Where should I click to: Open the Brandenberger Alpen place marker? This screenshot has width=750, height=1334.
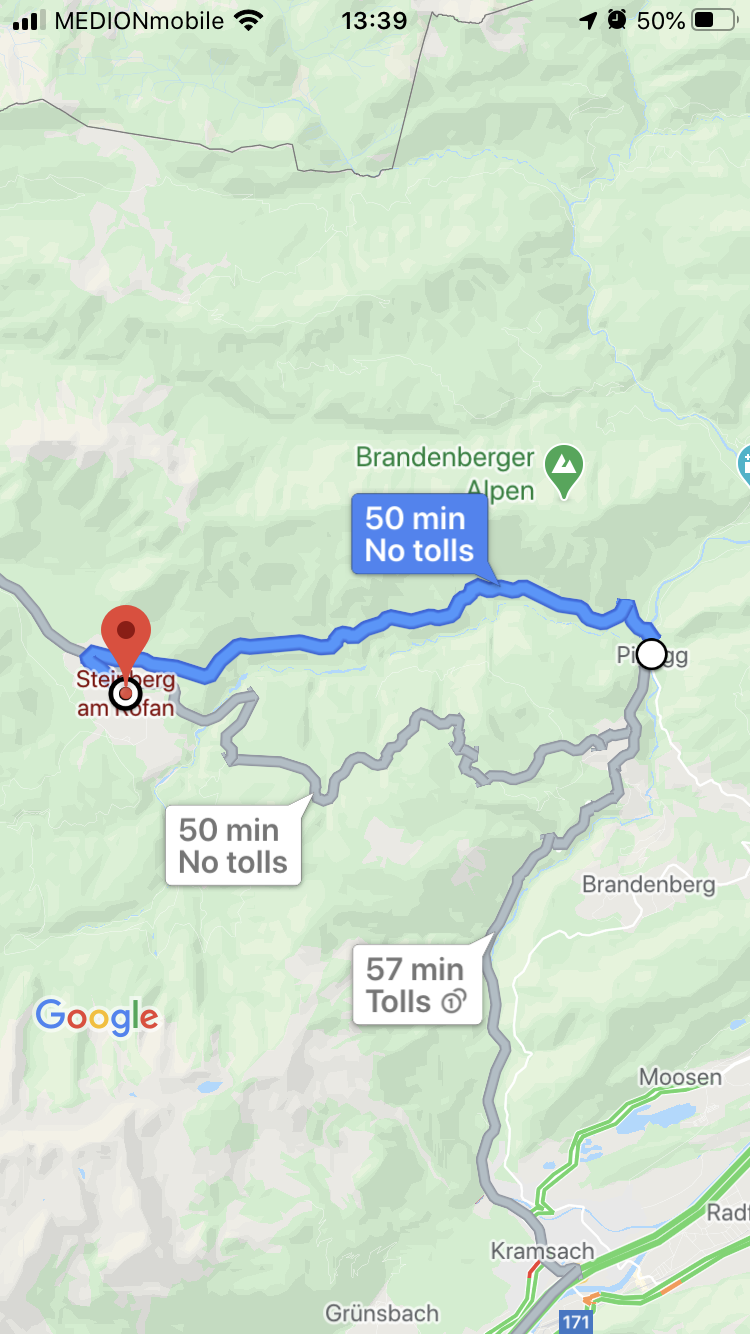tap(565, 467)
